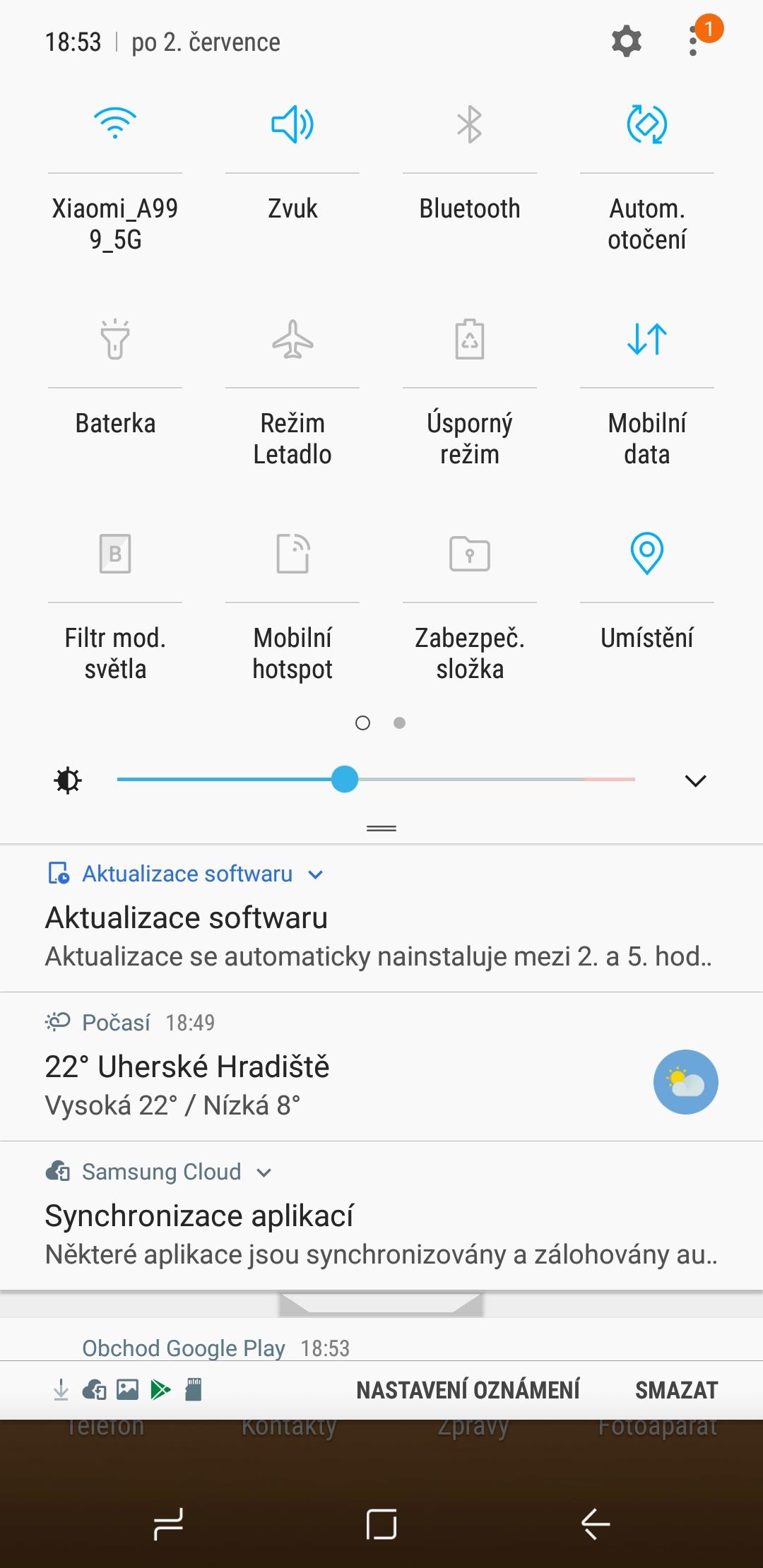Toggle Wi-Fi Xiaomi_A999_5G off
The width and height of the screenshot is (763, 1568).
click(x=115, y=124)
